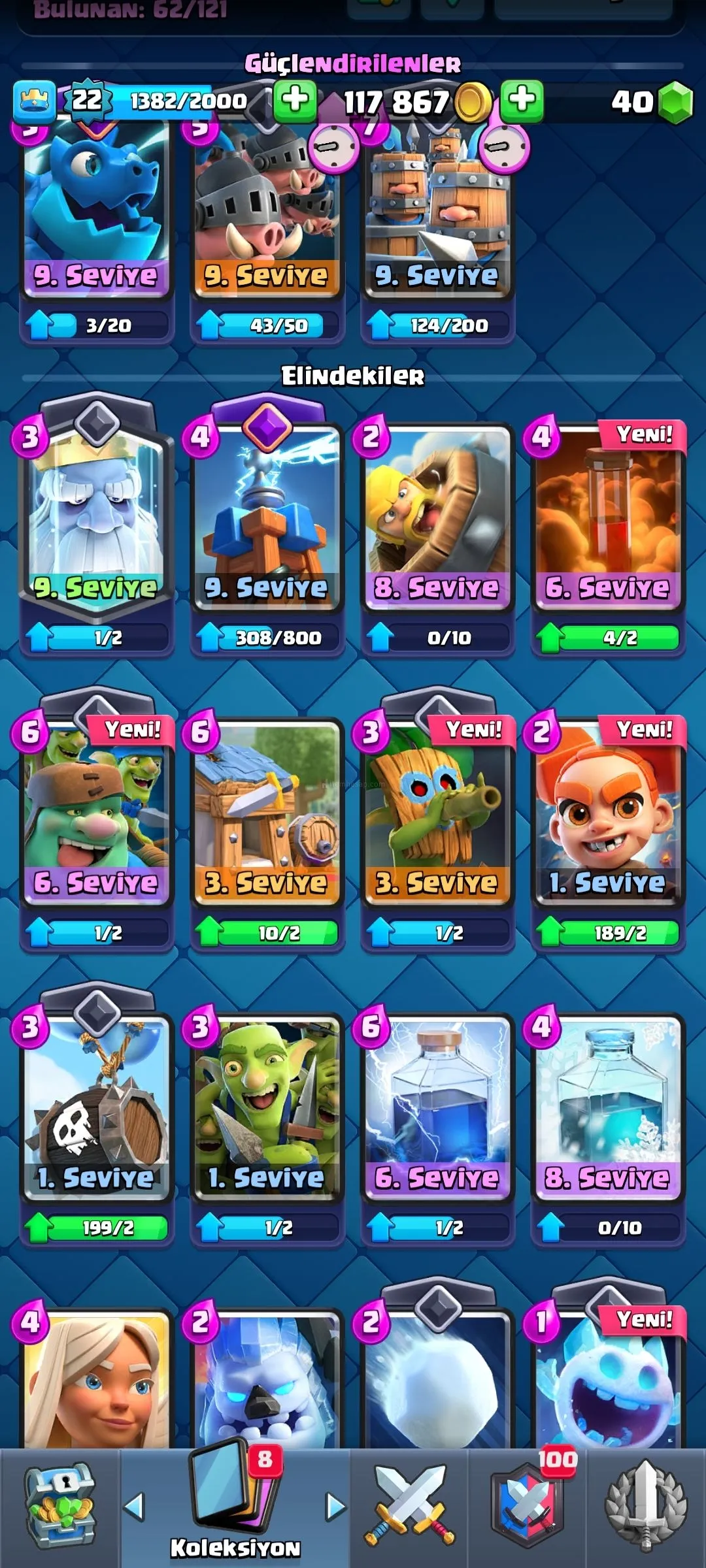This screenshot has width=706, height=1568.
Task: Open the Shop chest tab
Action: 59,1506
